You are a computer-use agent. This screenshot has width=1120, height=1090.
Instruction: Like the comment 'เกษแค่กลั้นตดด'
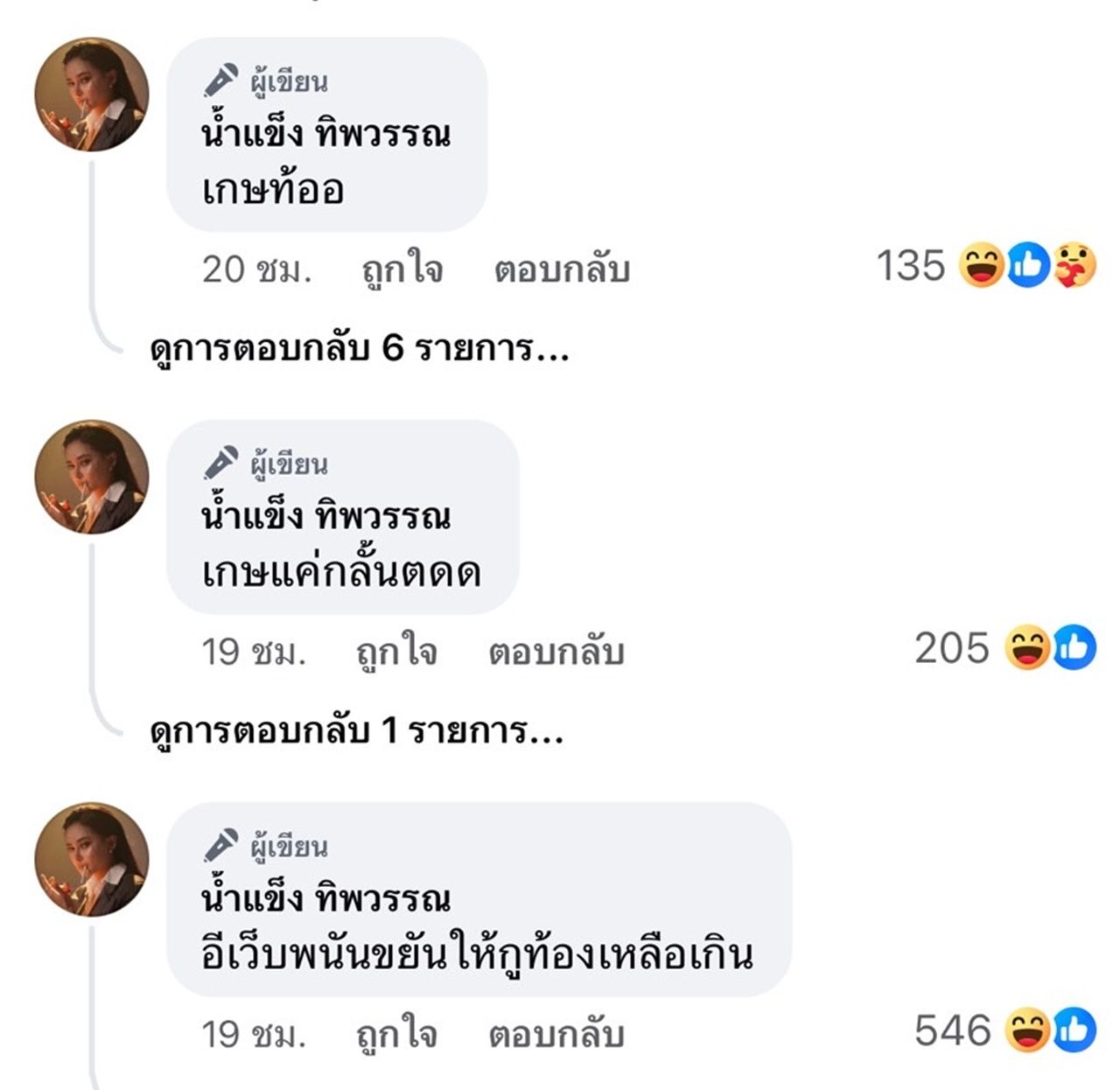click(x=396, y=652)
